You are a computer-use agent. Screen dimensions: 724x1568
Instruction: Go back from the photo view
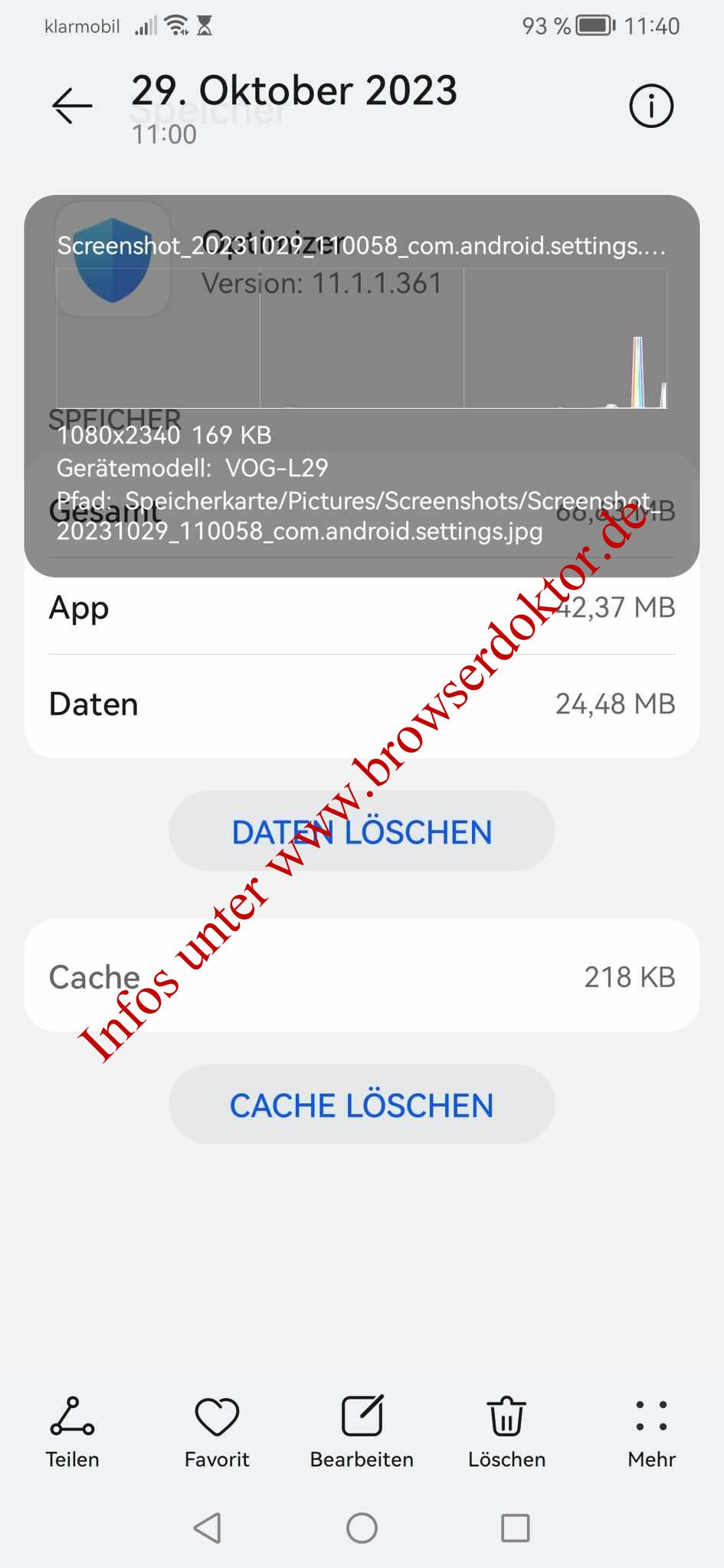[72, 106]
